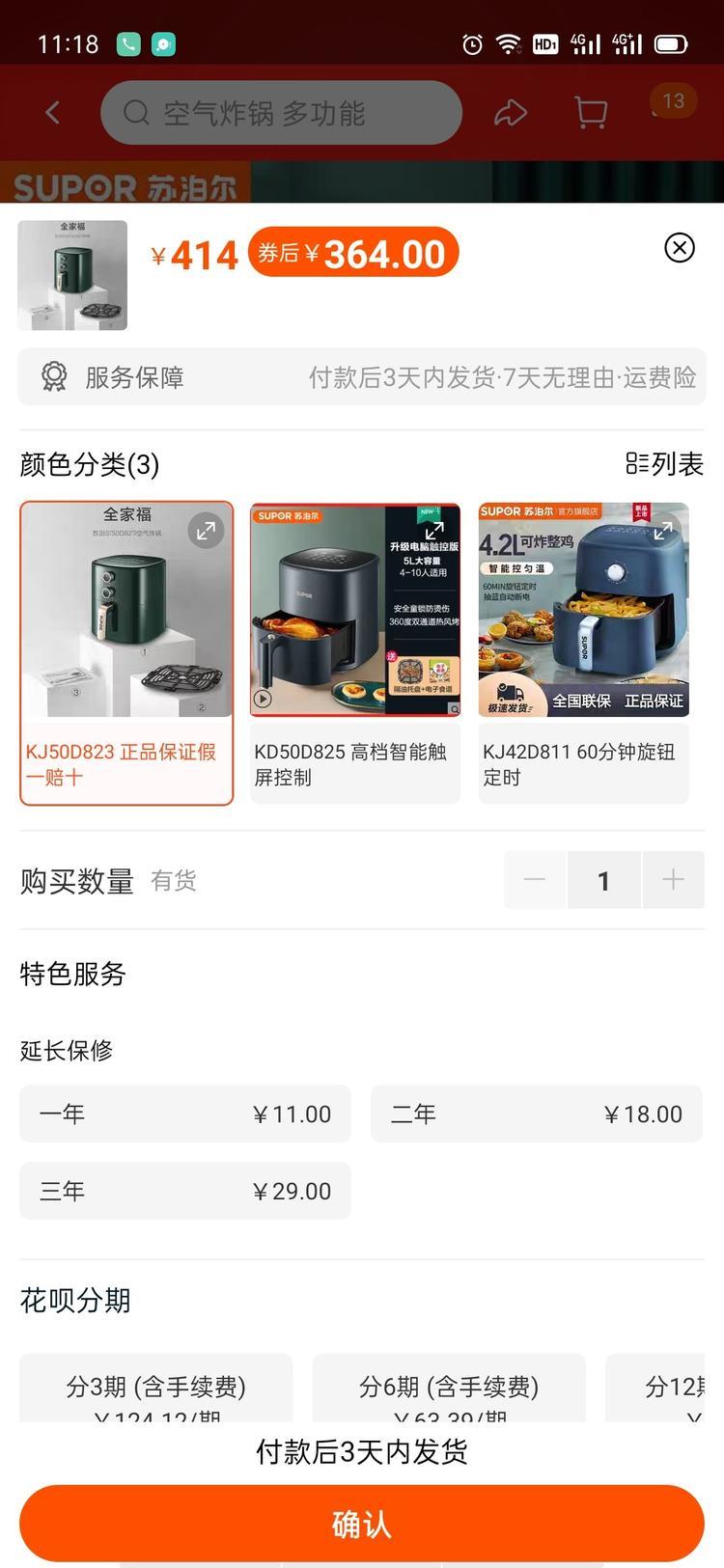Confirm selection with 确认 button

362,1524
